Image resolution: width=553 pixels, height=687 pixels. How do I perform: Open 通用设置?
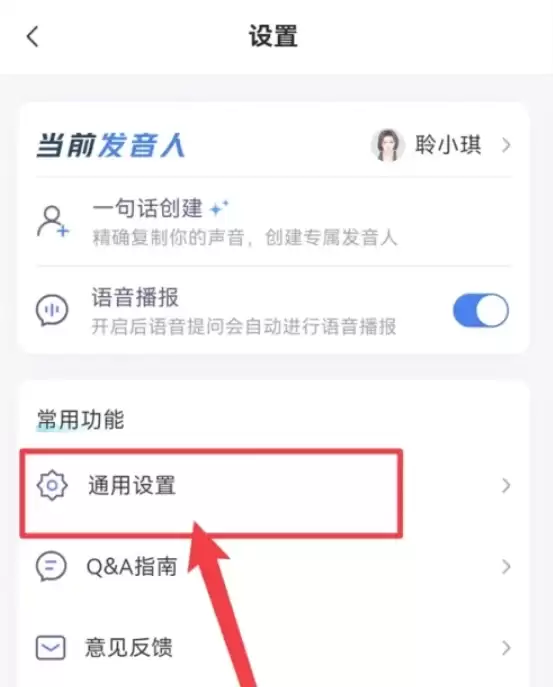tap(273, 485)
